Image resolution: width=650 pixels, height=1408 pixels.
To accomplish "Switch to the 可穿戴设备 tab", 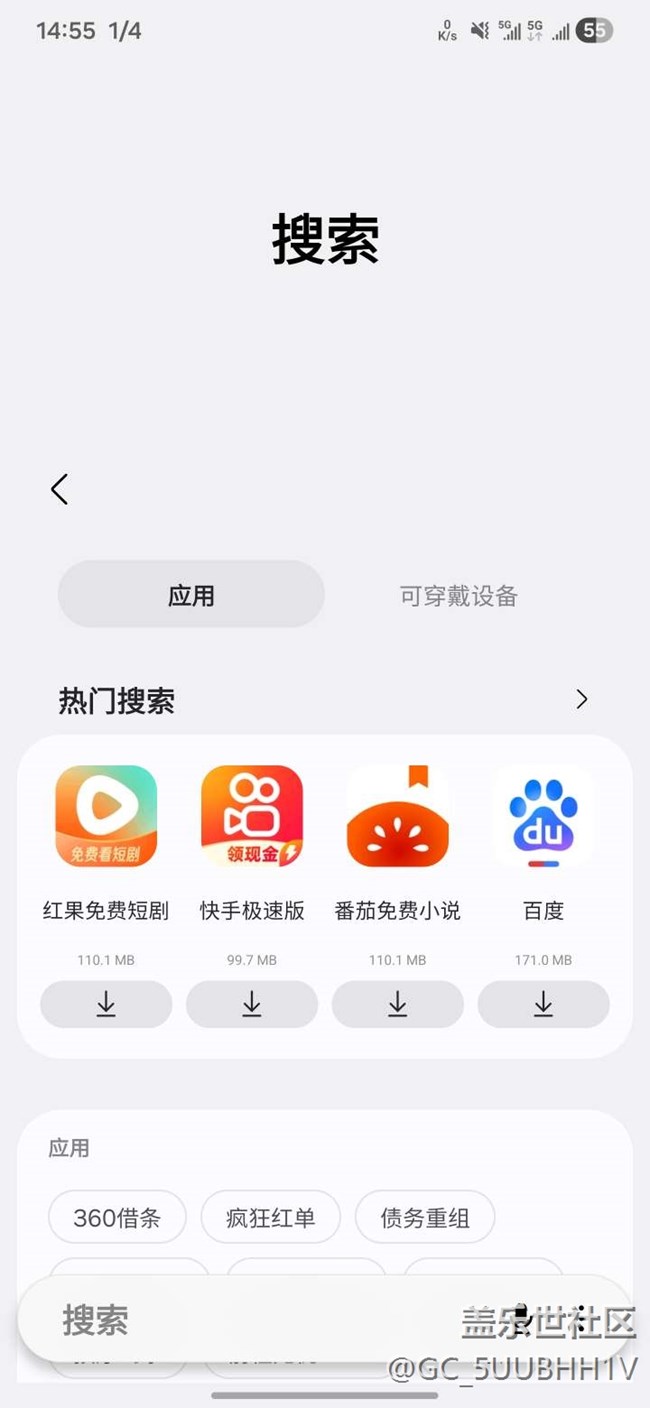I will click(458, 596).
